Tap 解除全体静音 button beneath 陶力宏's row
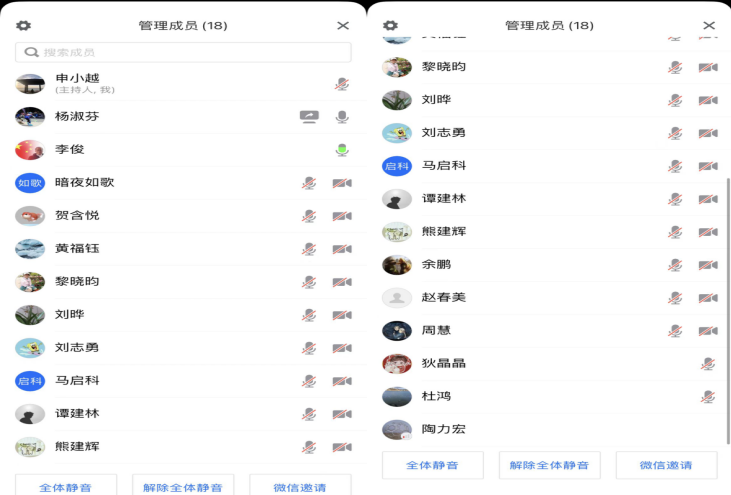This screenshot has width=731, height=495. 549,465
